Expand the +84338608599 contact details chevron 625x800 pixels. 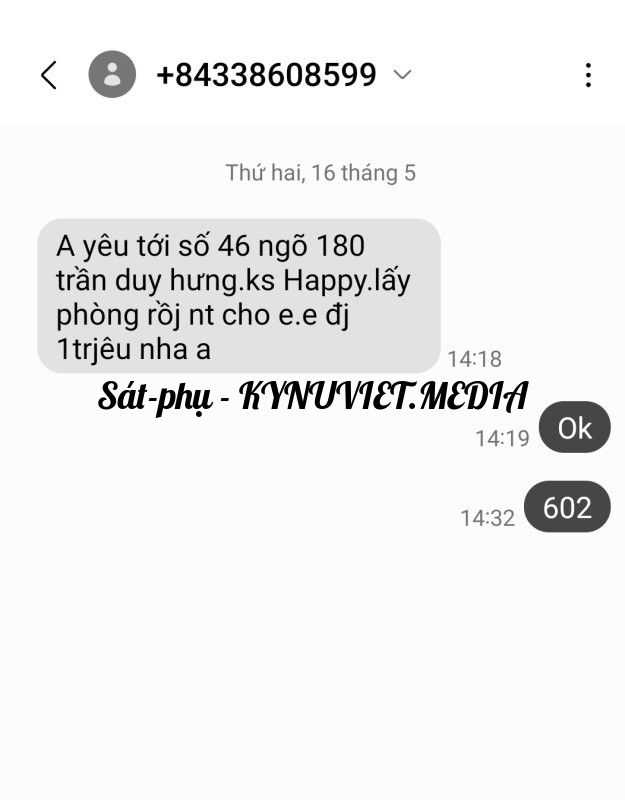(x=403, y=75)
